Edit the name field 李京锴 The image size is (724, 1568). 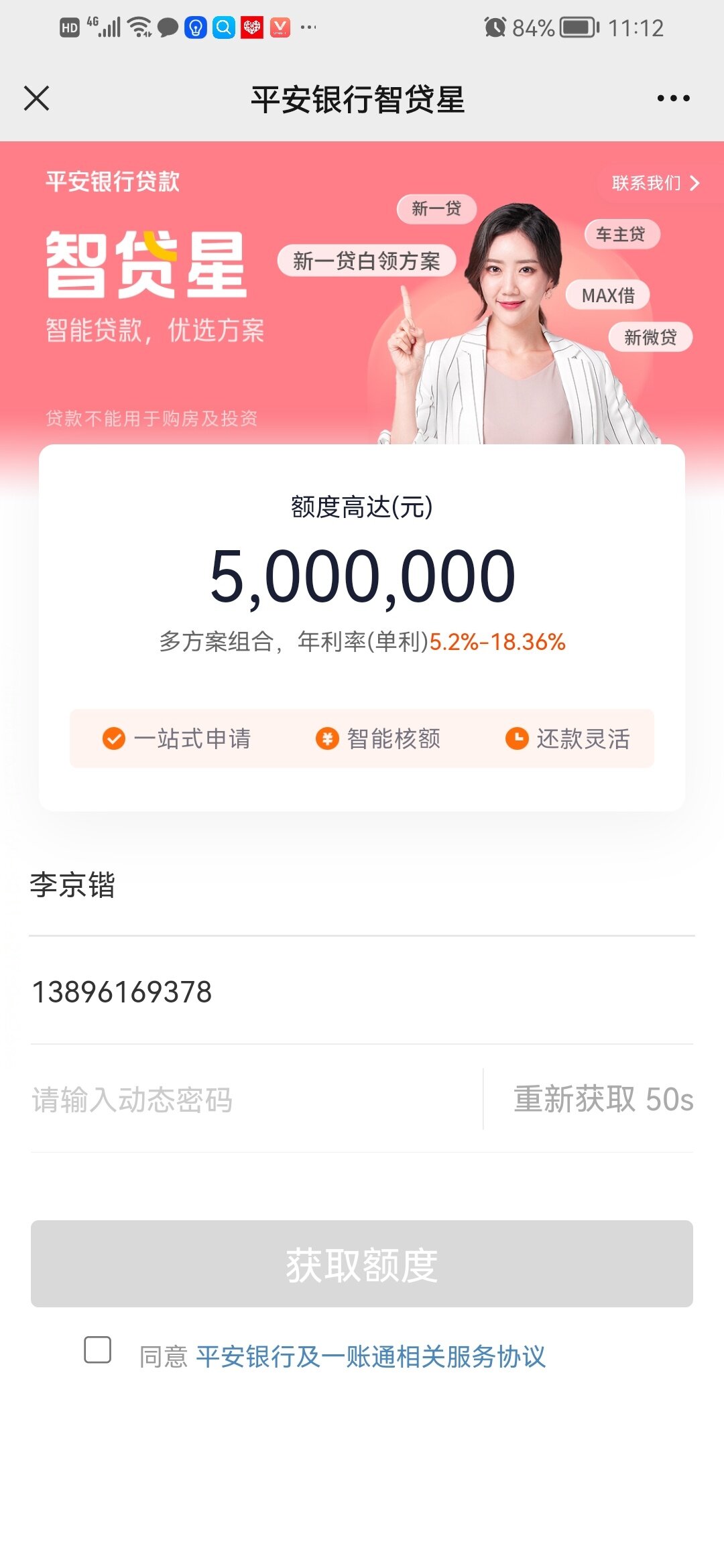tap(362, 885)
